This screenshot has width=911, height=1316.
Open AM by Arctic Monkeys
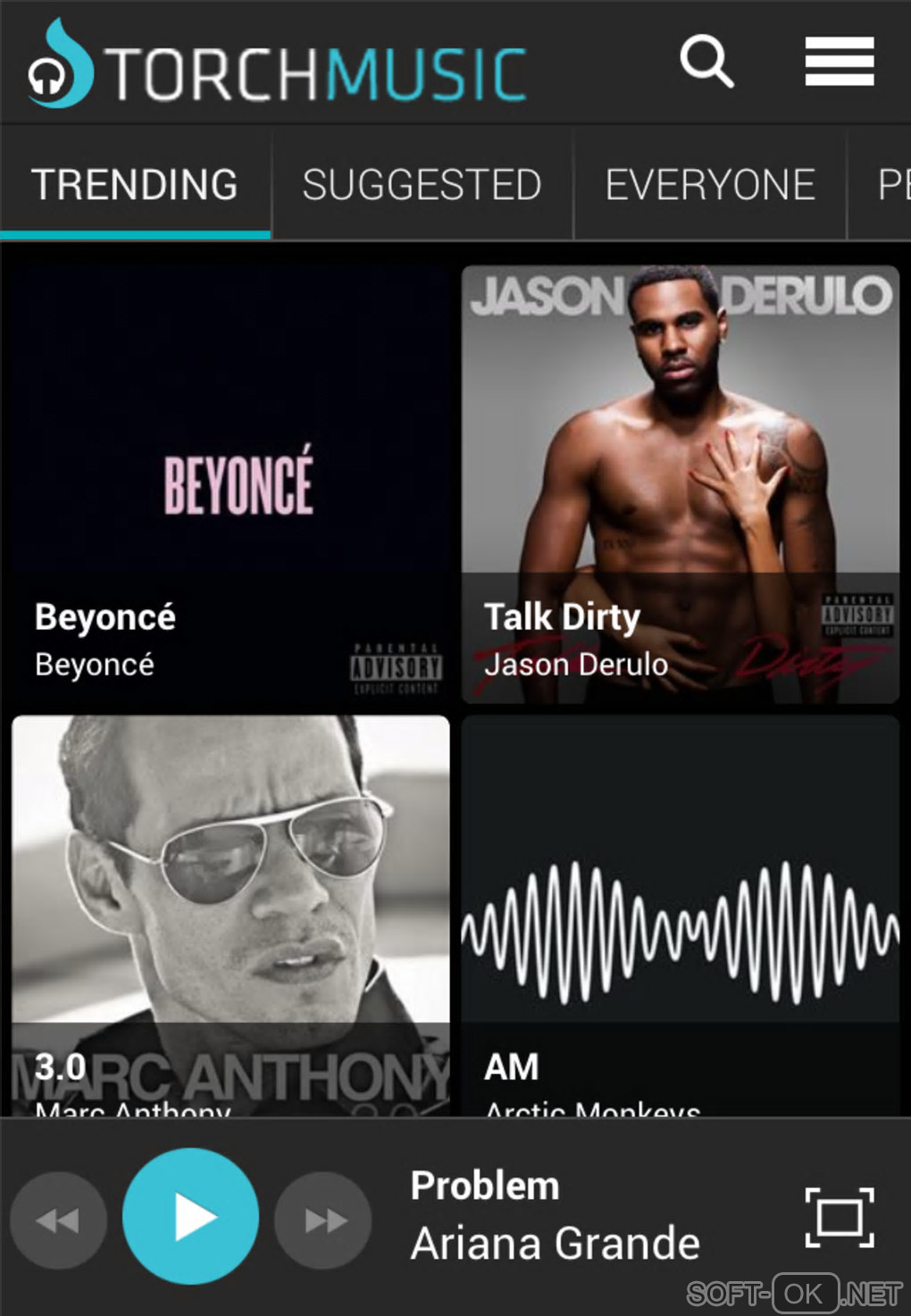point(681,911)
